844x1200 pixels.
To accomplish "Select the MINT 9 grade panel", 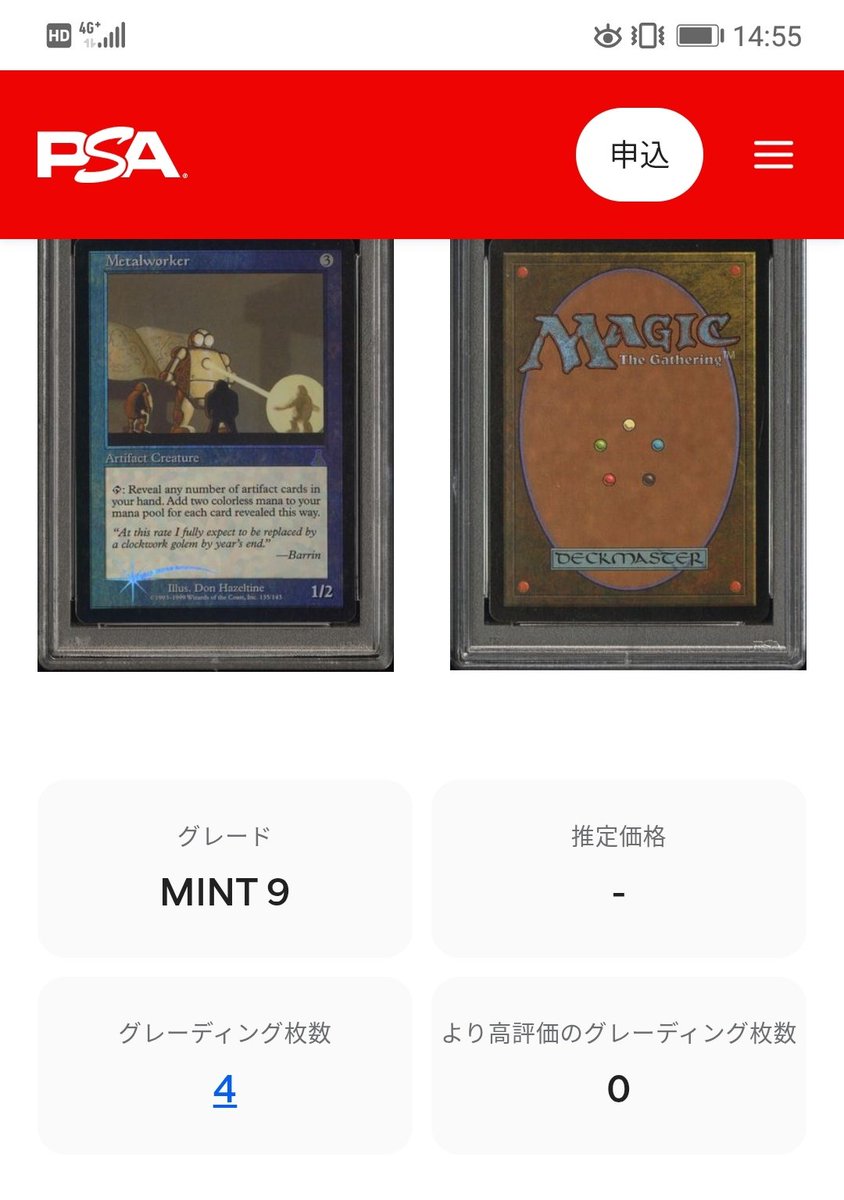I will [224, 868].
